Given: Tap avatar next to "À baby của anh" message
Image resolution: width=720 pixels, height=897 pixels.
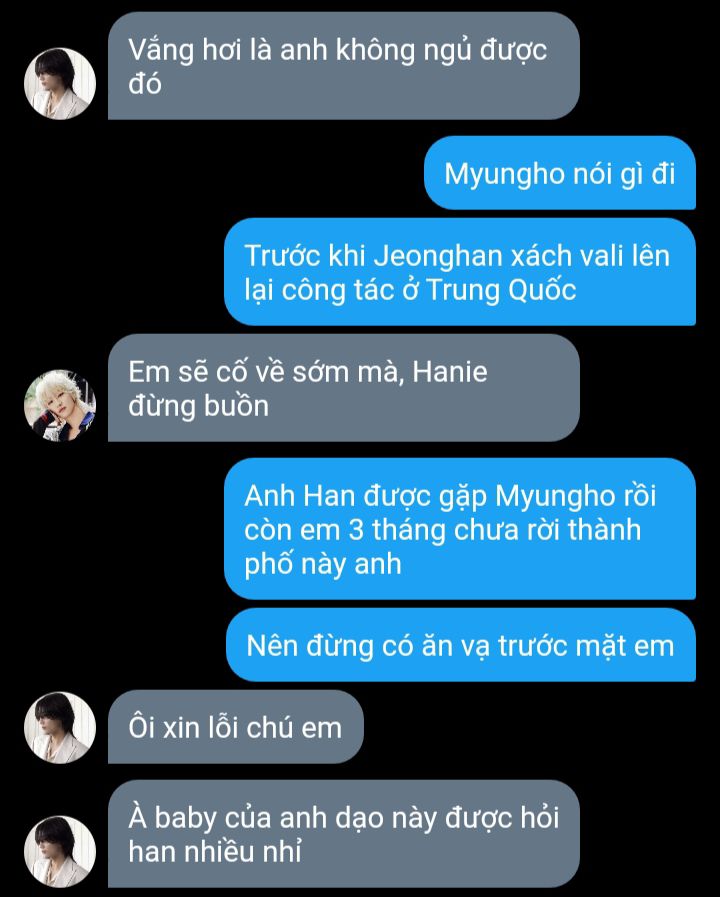Looking at the screenshot, I should pyautogui.click(x=60, y=851).
